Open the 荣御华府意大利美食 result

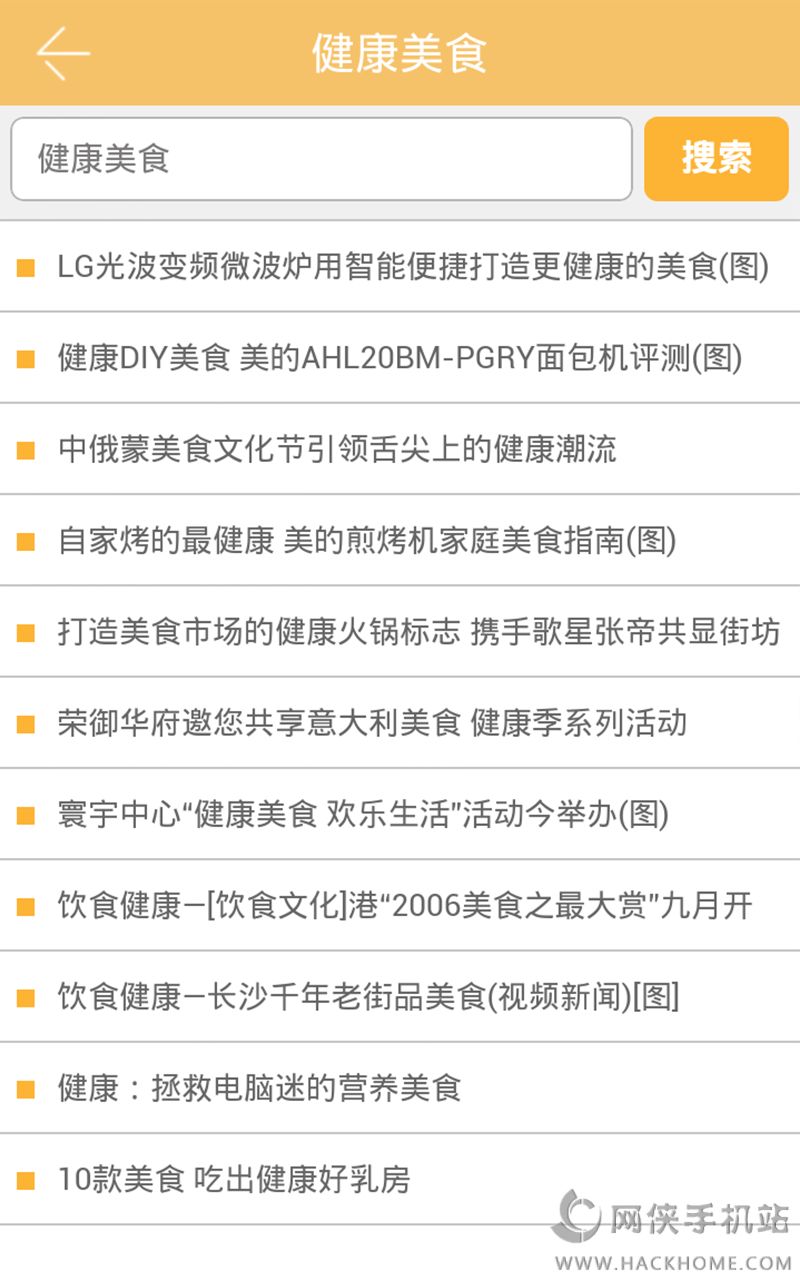click(372, 723)
